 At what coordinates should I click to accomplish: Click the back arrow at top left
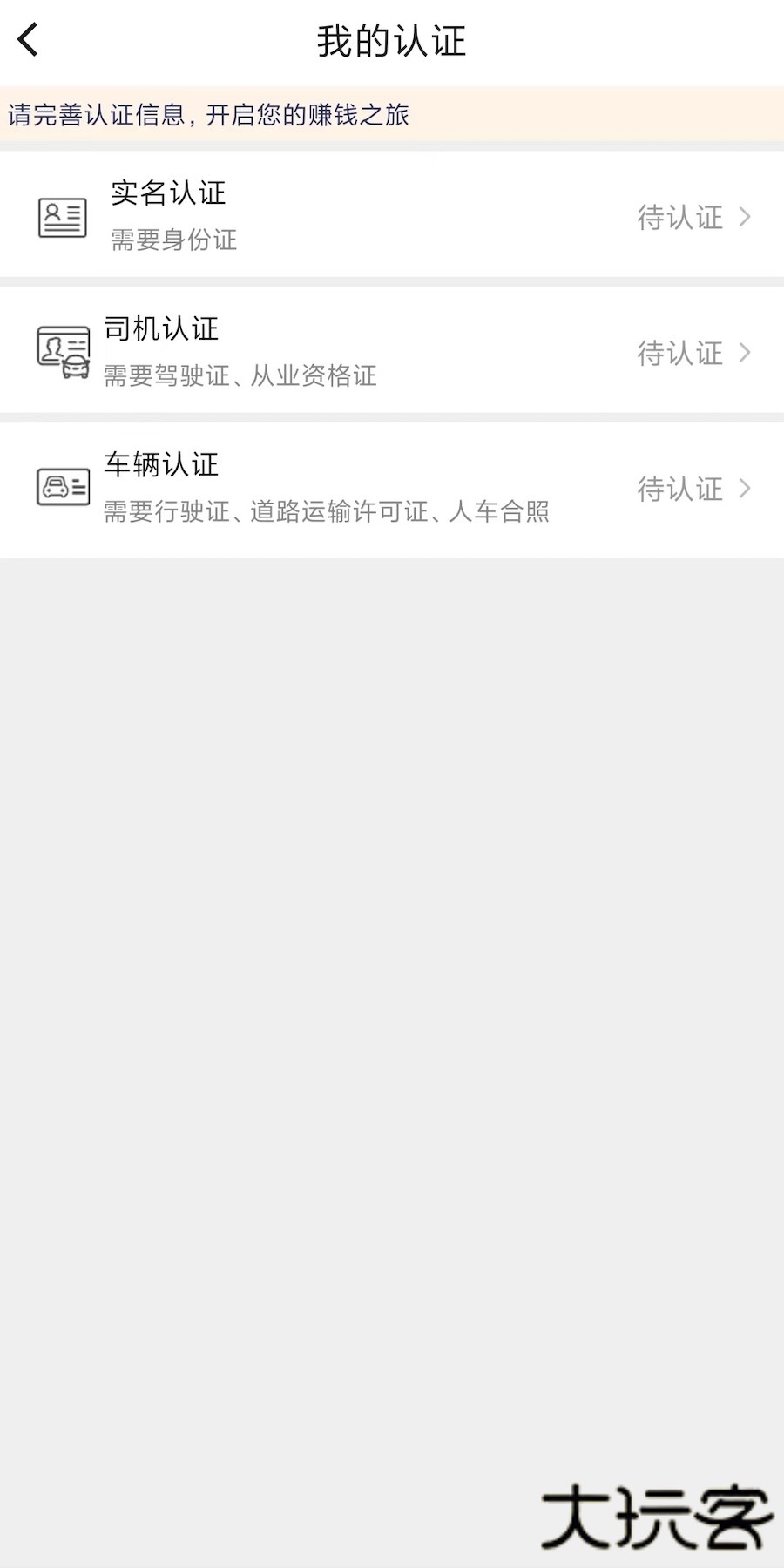[26, 39]
